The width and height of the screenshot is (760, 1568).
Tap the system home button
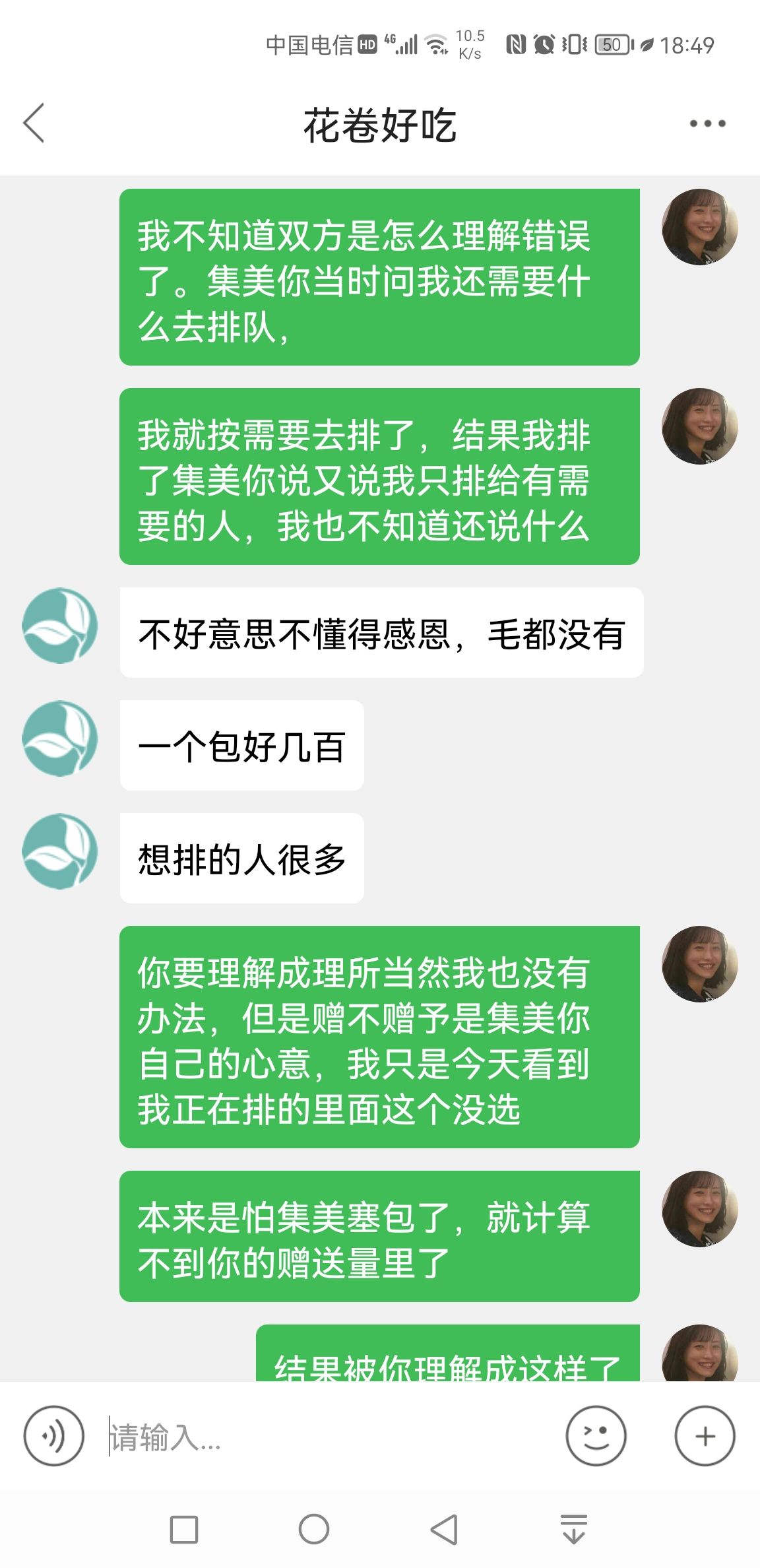314,1530
